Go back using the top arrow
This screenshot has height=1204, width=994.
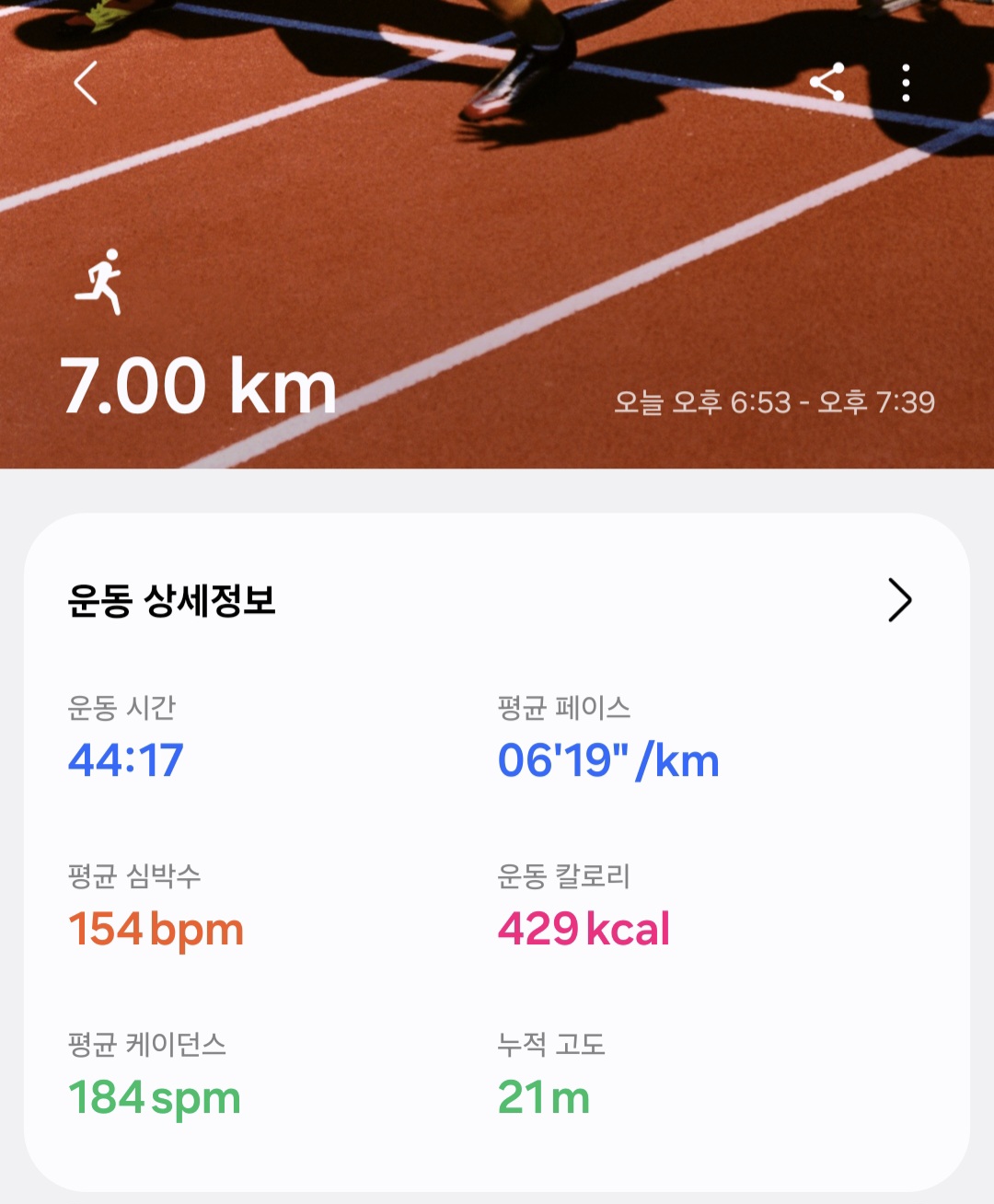(x=86, y=84)
